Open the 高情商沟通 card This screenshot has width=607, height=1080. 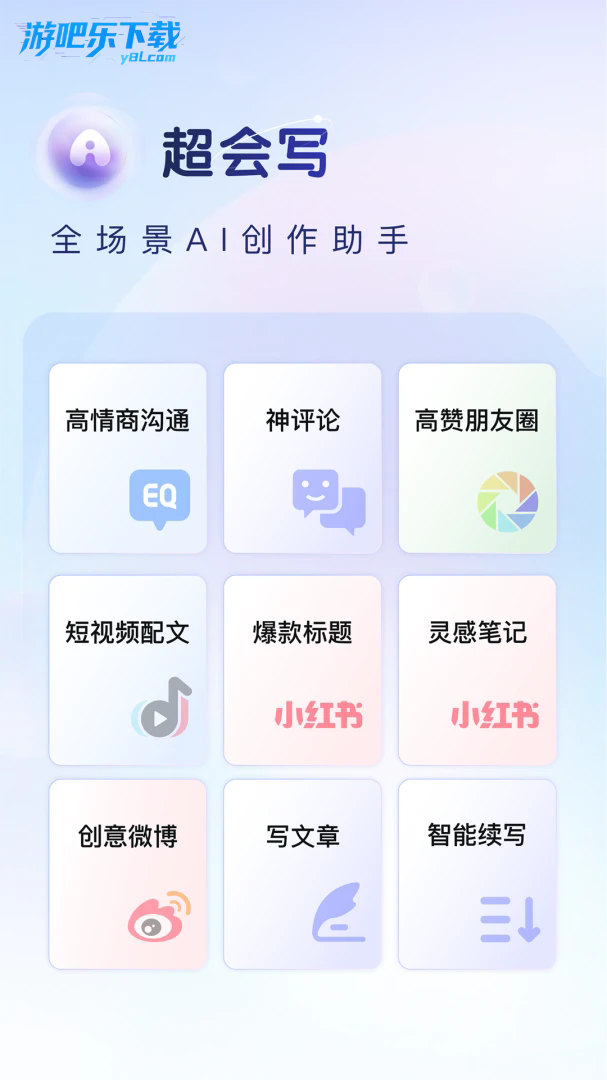128,458
